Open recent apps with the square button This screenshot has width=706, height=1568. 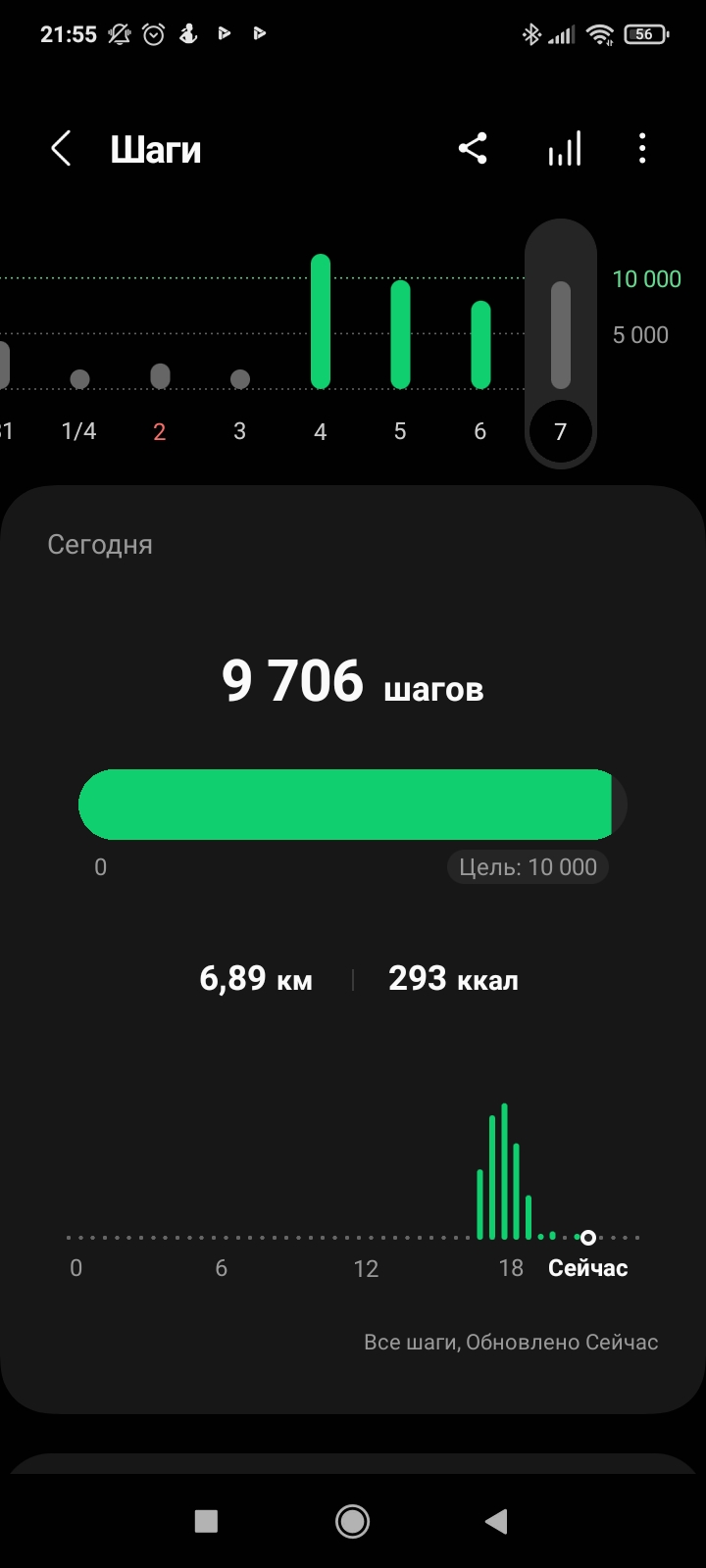pyautogui.click(x=206, y=1521)
